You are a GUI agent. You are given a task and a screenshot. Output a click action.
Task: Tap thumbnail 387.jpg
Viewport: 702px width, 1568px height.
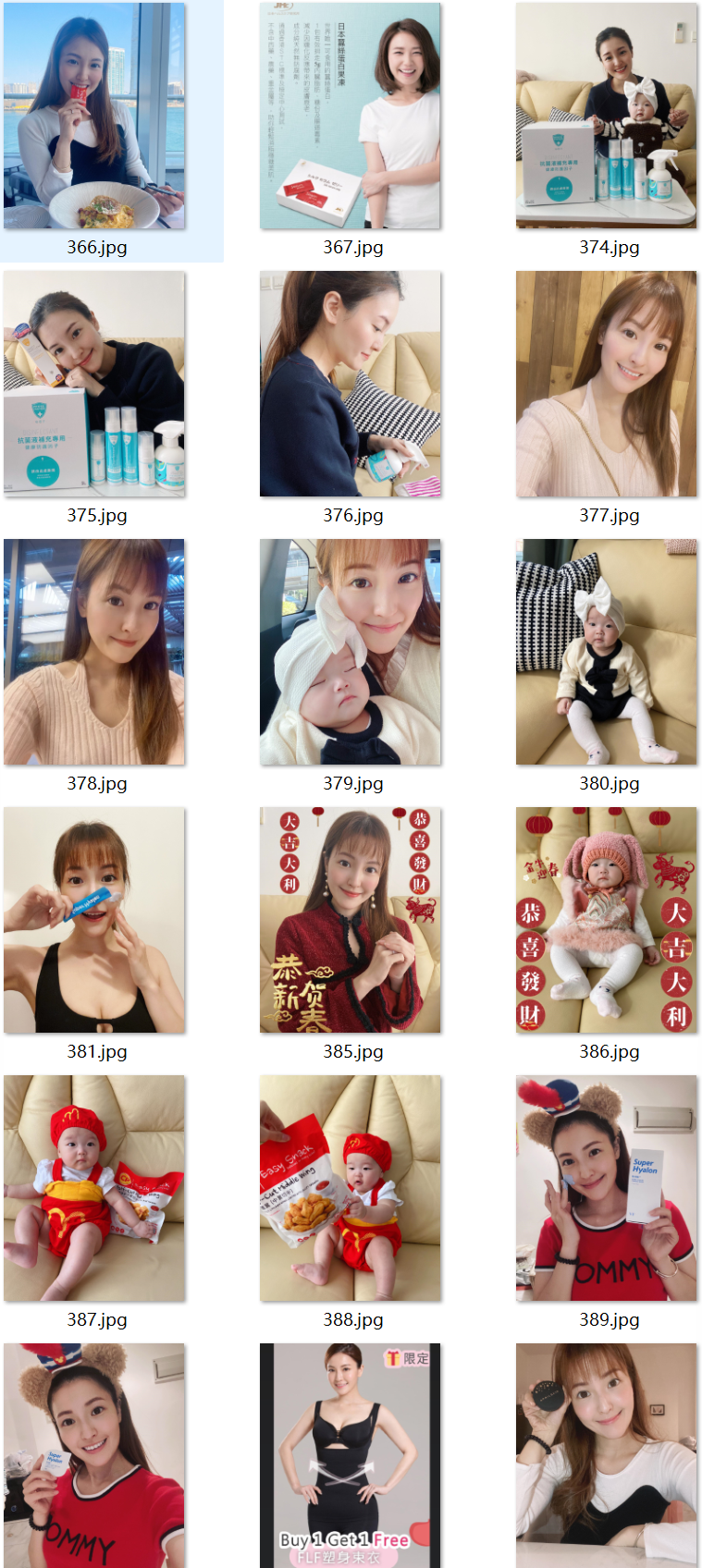(x=94, y=1189)
